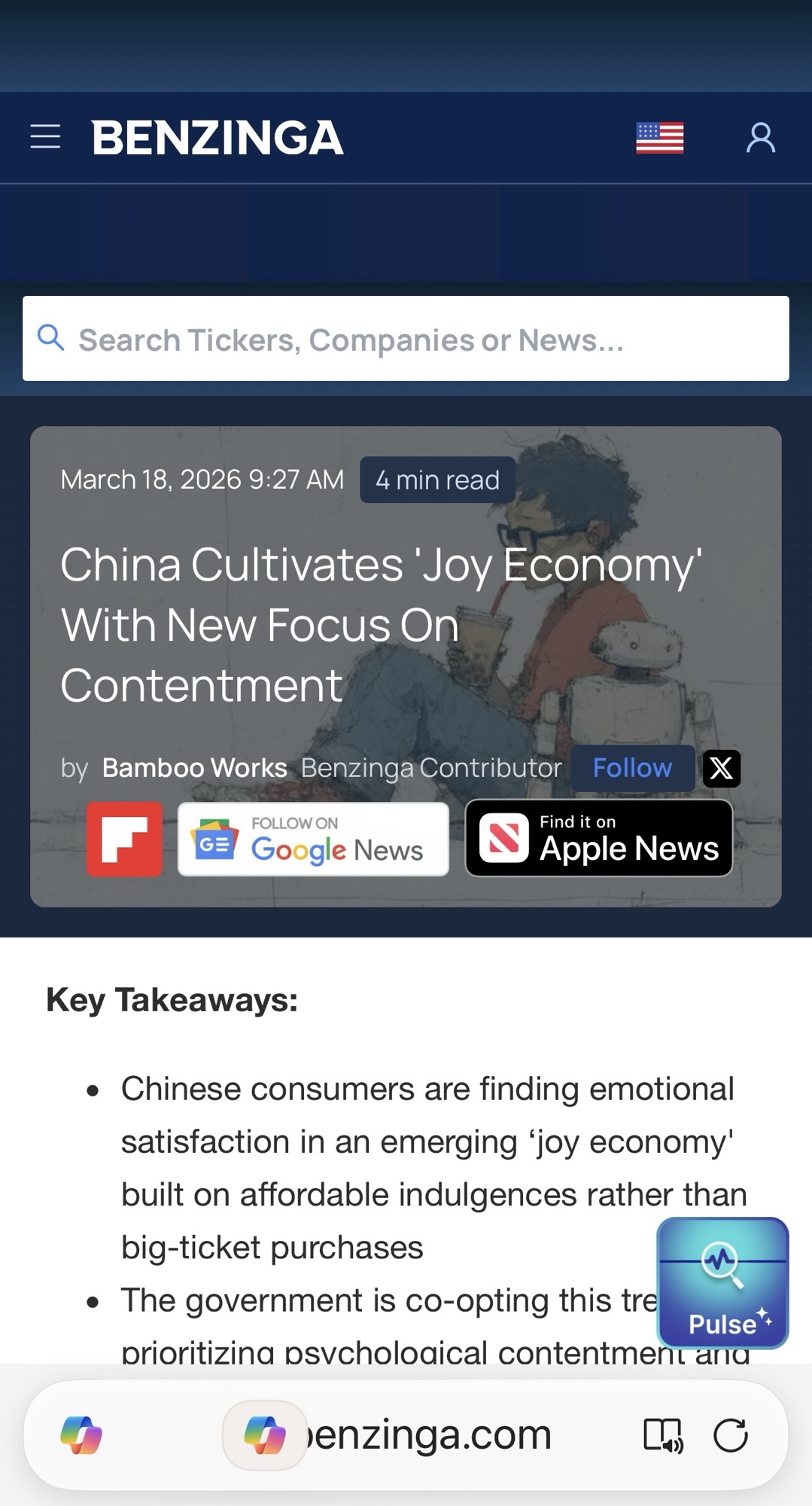Viewport: 812px width, 1506px height.
Task: Open the read aloud reader icon
Action: [x=663, y=1434]
